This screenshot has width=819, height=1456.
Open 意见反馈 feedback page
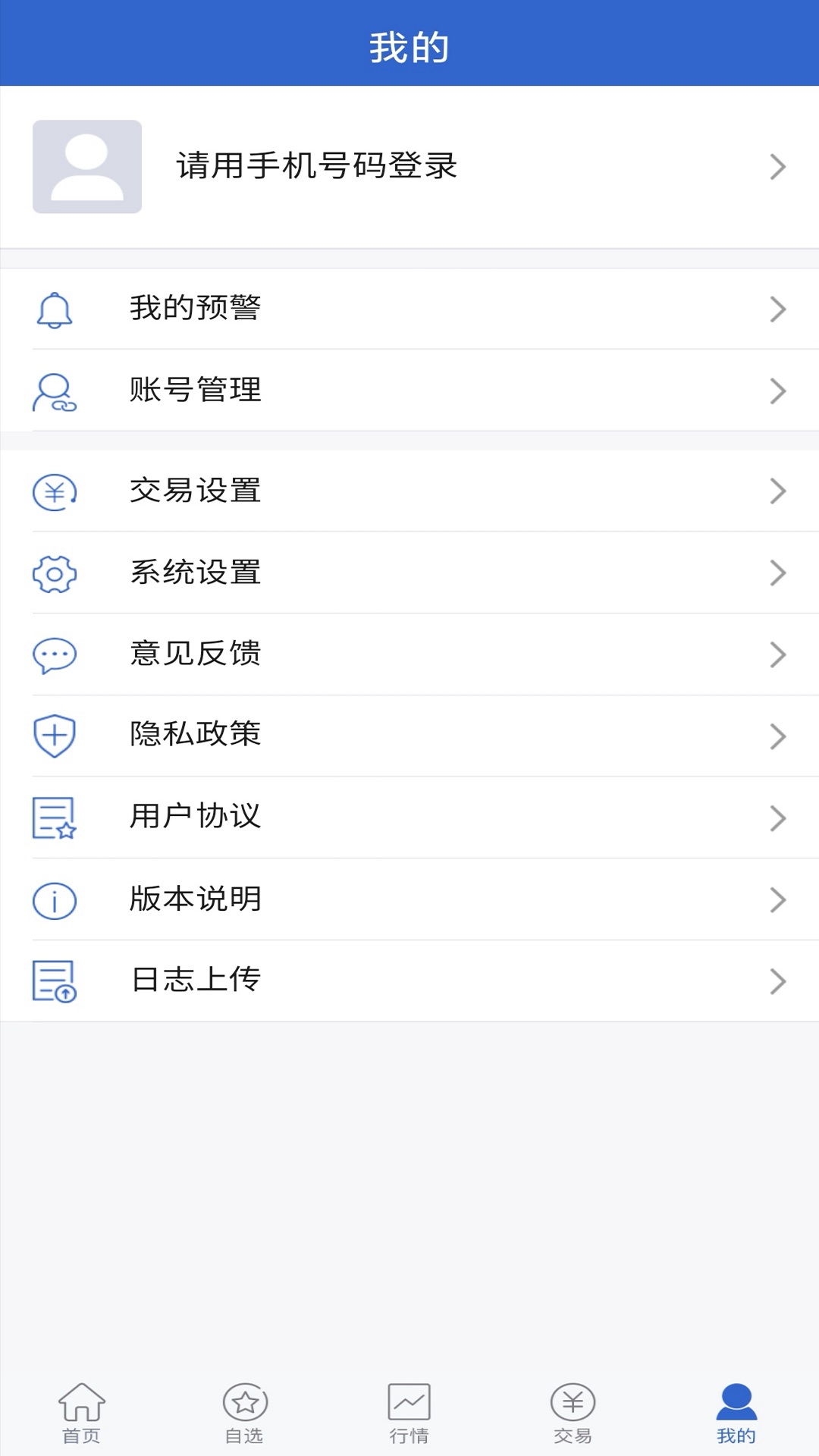click(196, 654)
